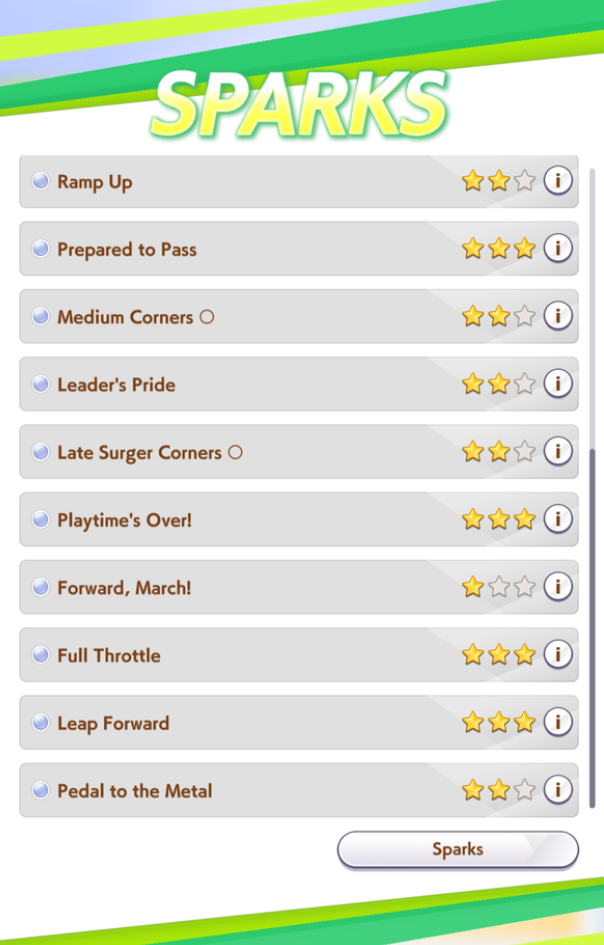
Task: Open info for Ramp Up spark
Action: (x=558, y=180)
